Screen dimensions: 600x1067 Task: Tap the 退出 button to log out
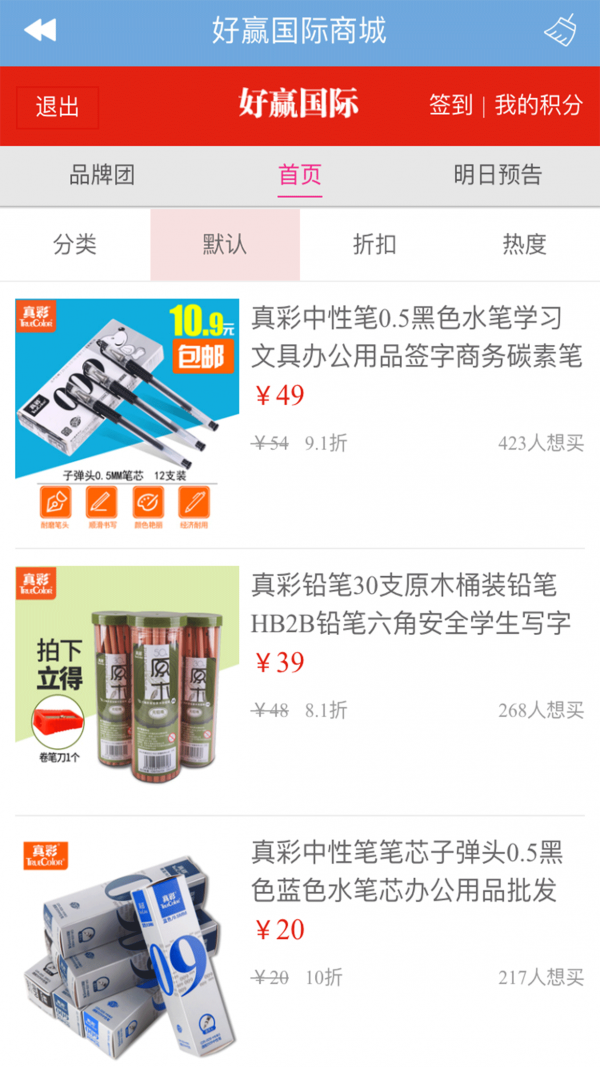click(57, 107)
